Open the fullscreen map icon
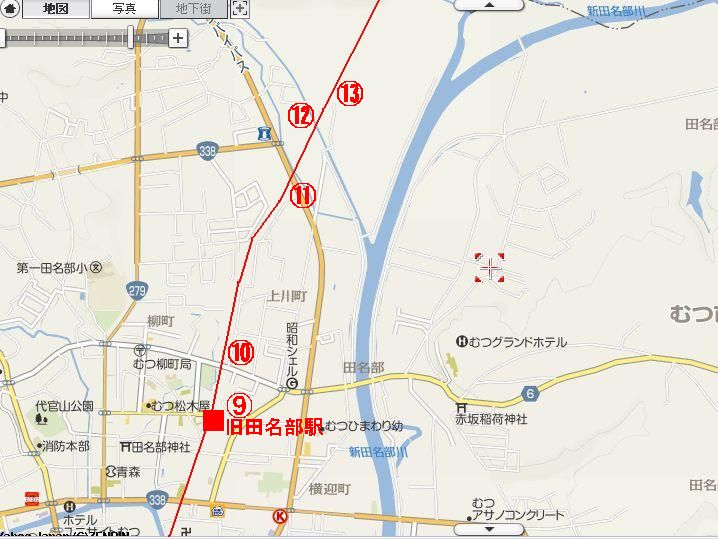718x539 pixels. point(240,9)
